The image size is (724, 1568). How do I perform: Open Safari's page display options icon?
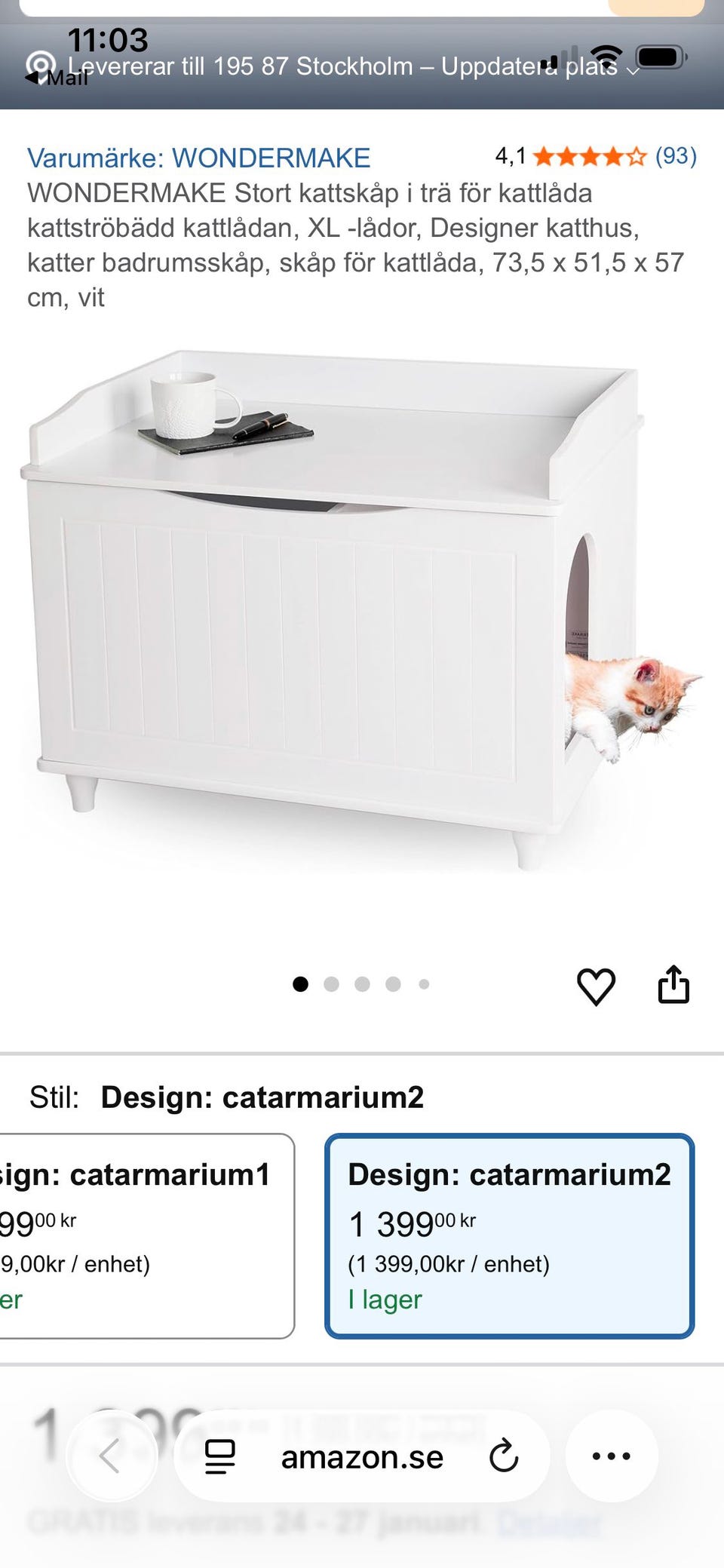coord(218,1456)
